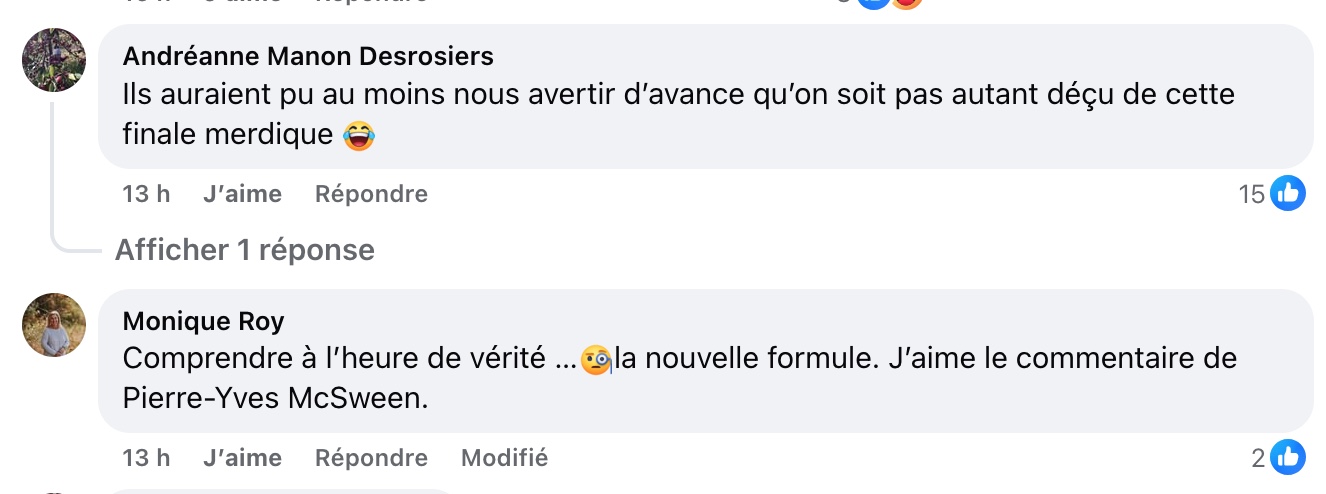Open Andréanne Manon Desrosiers' profile picture
Screen dimensions: 1326x494
[x=54, y=60]
